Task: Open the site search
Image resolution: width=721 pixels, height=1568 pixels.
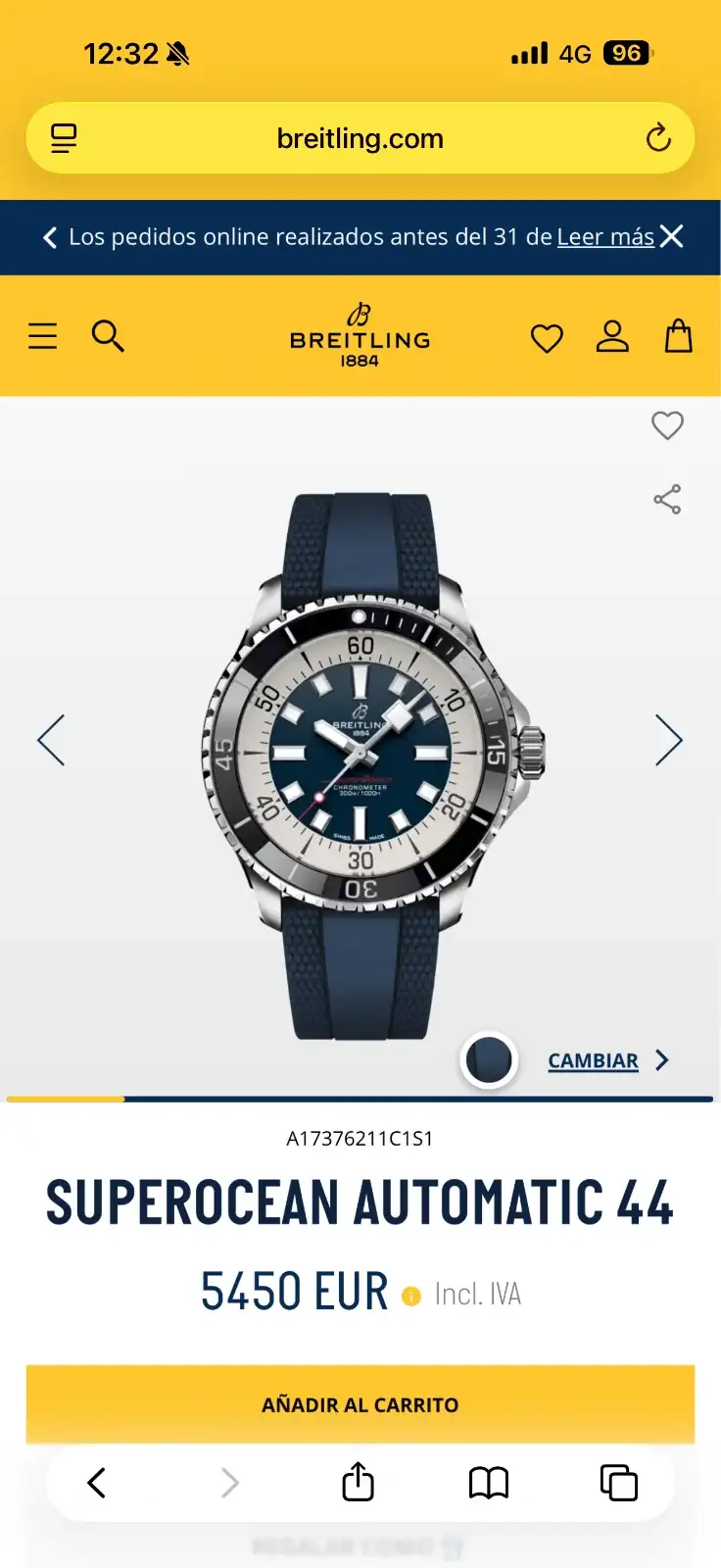Action: (x=108, y=336)
